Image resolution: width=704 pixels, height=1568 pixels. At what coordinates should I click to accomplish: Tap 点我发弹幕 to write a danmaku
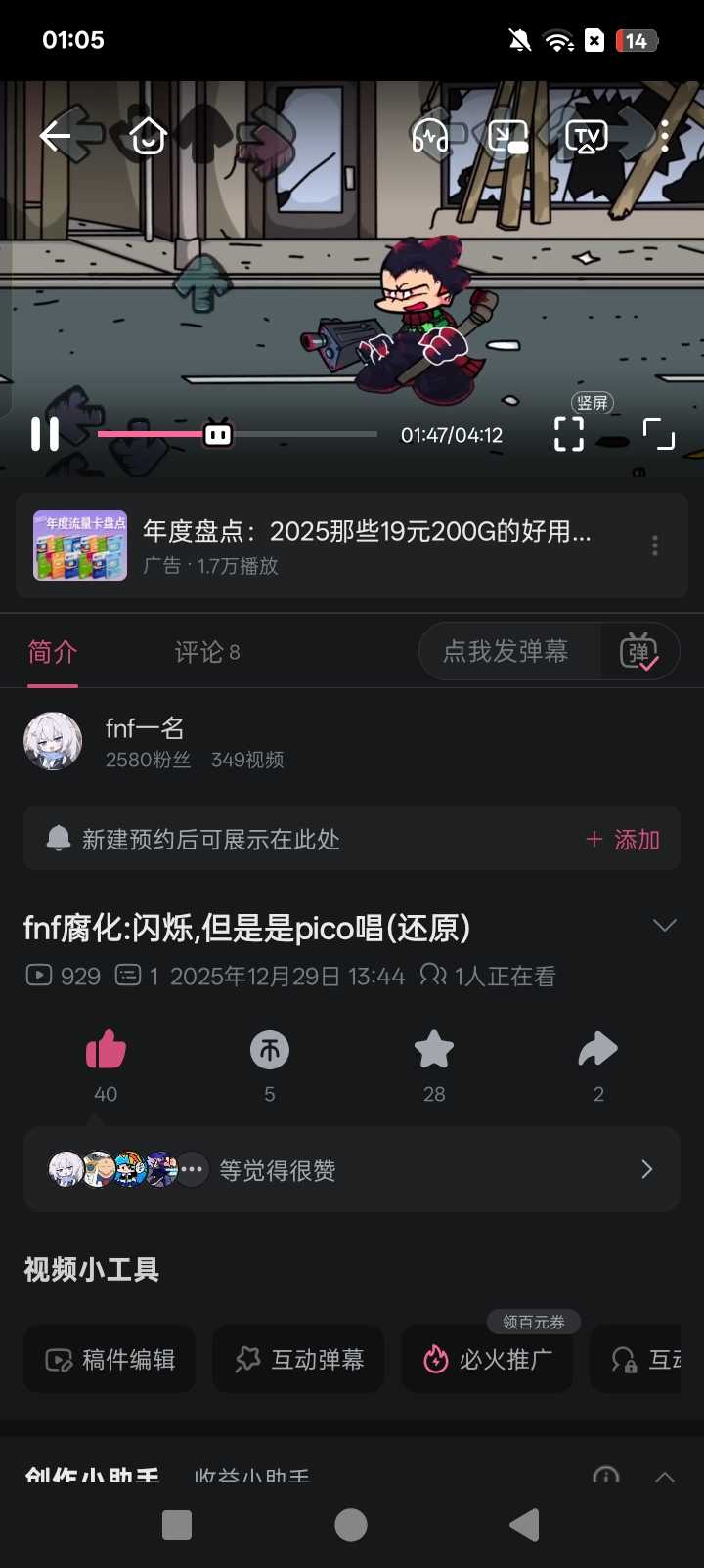coord(506,652)
